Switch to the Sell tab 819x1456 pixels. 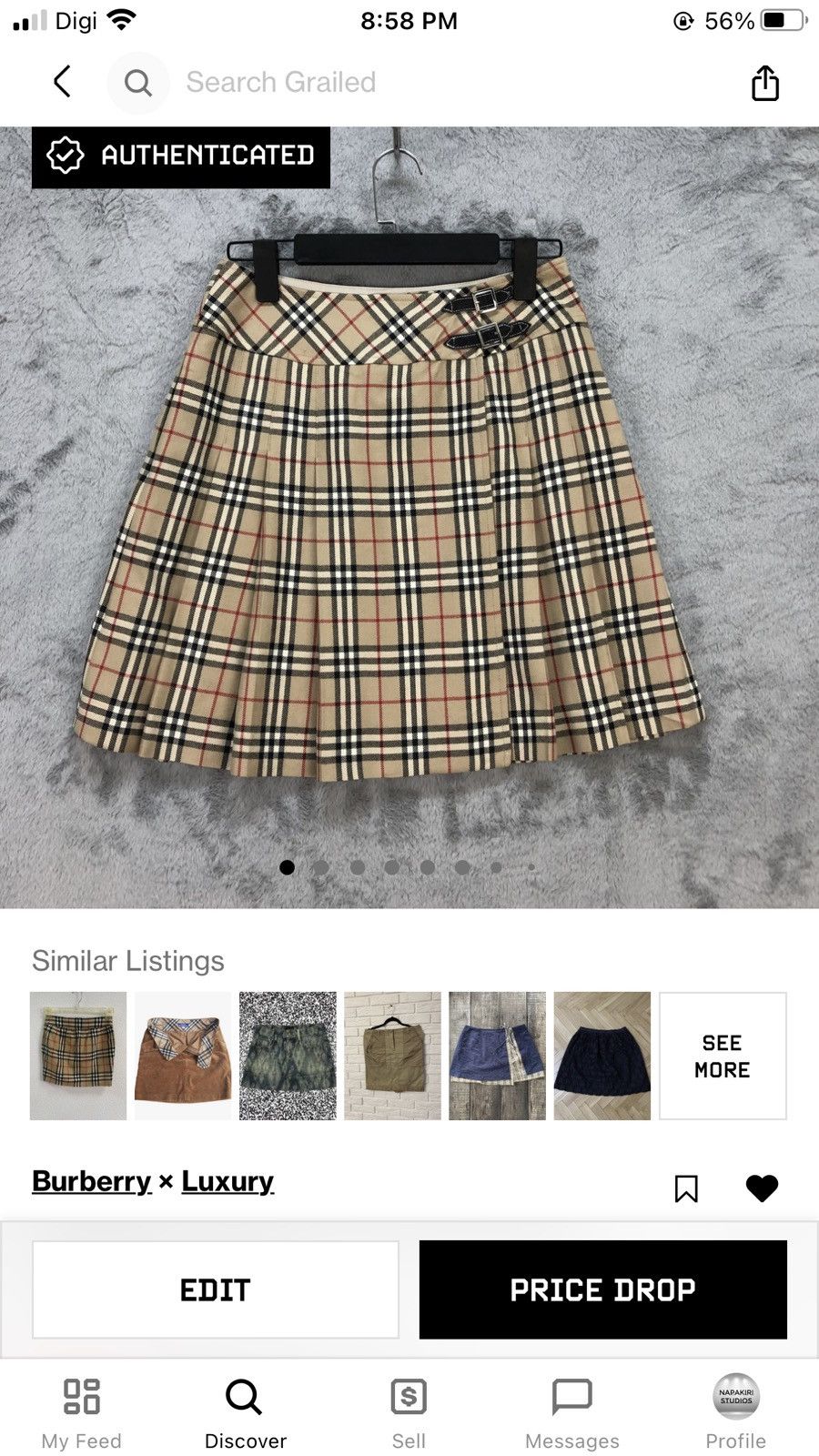tap(409, 1412)
